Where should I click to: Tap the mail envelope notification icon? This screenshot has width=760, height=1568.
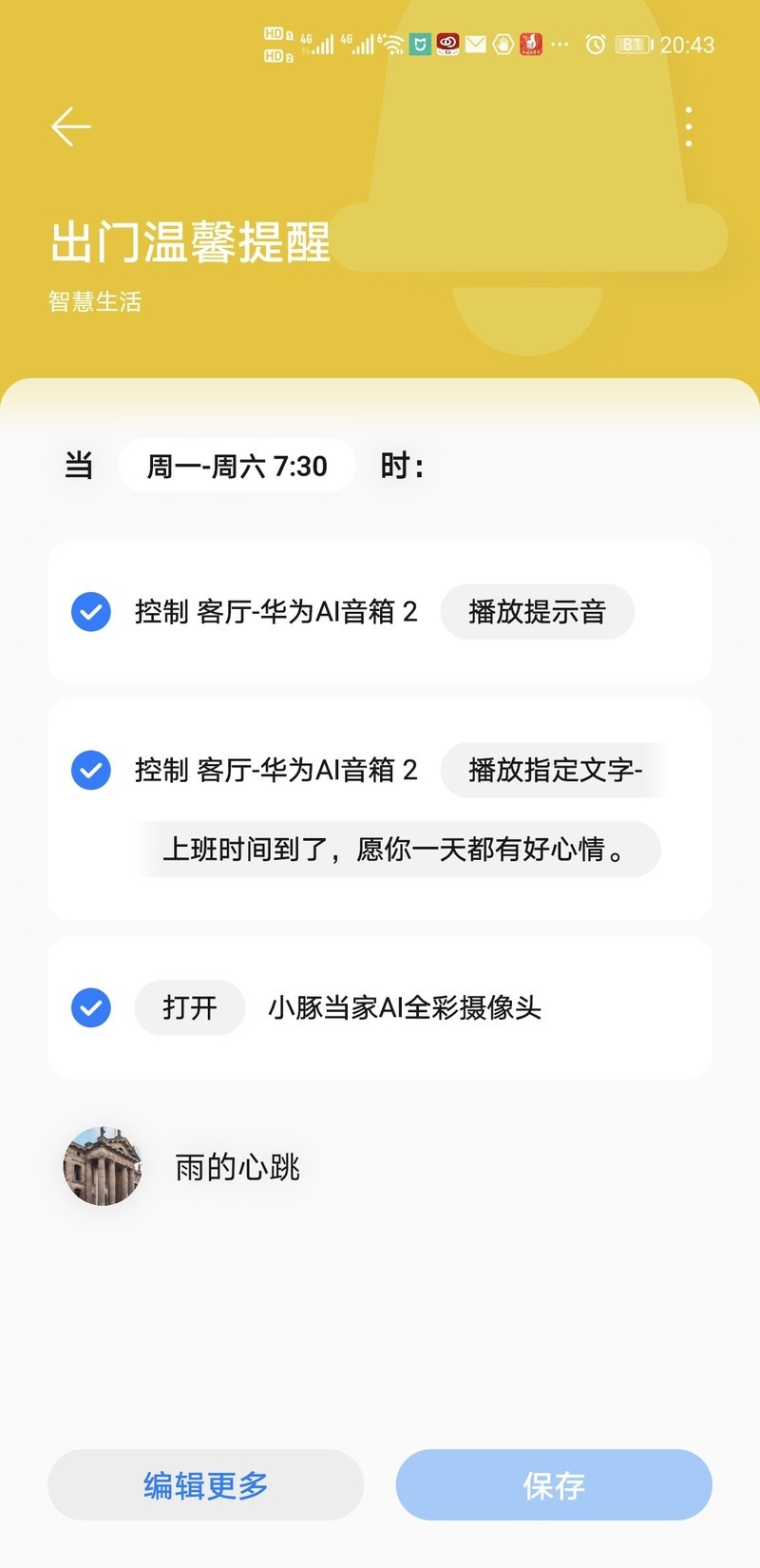click(x=474, y=43)
